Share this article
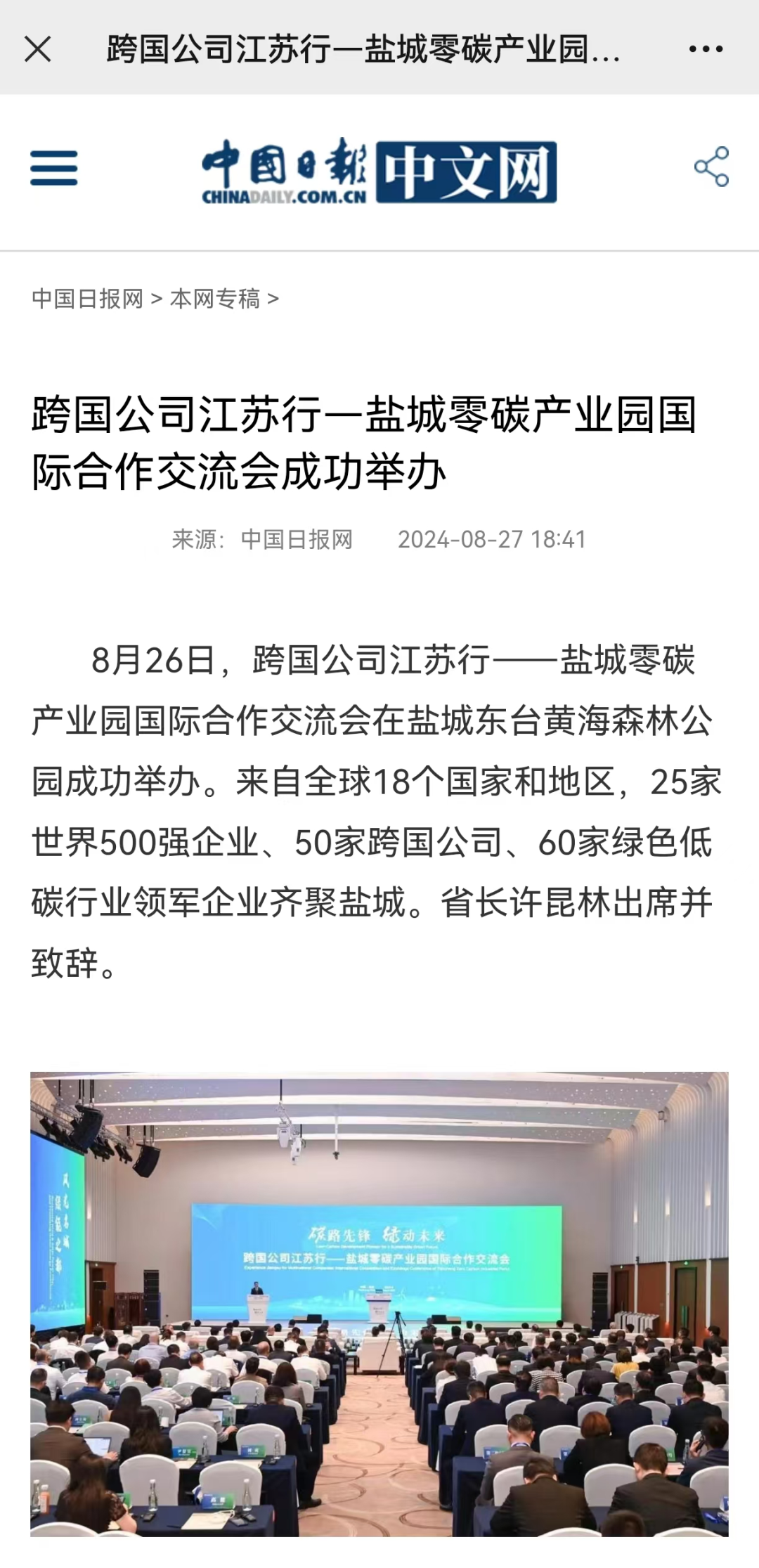 (711, 167)
